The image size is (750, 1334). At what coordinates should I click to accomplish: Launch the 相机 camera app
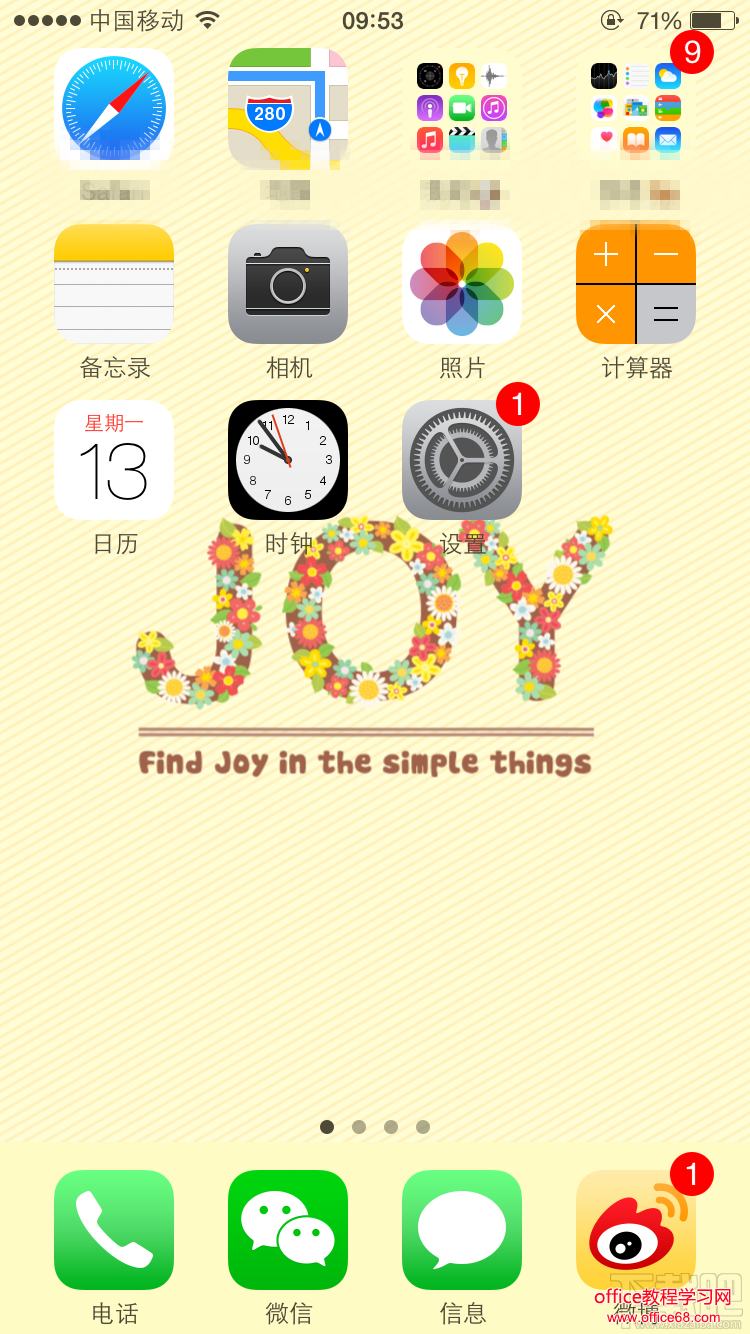coord(288,284)
